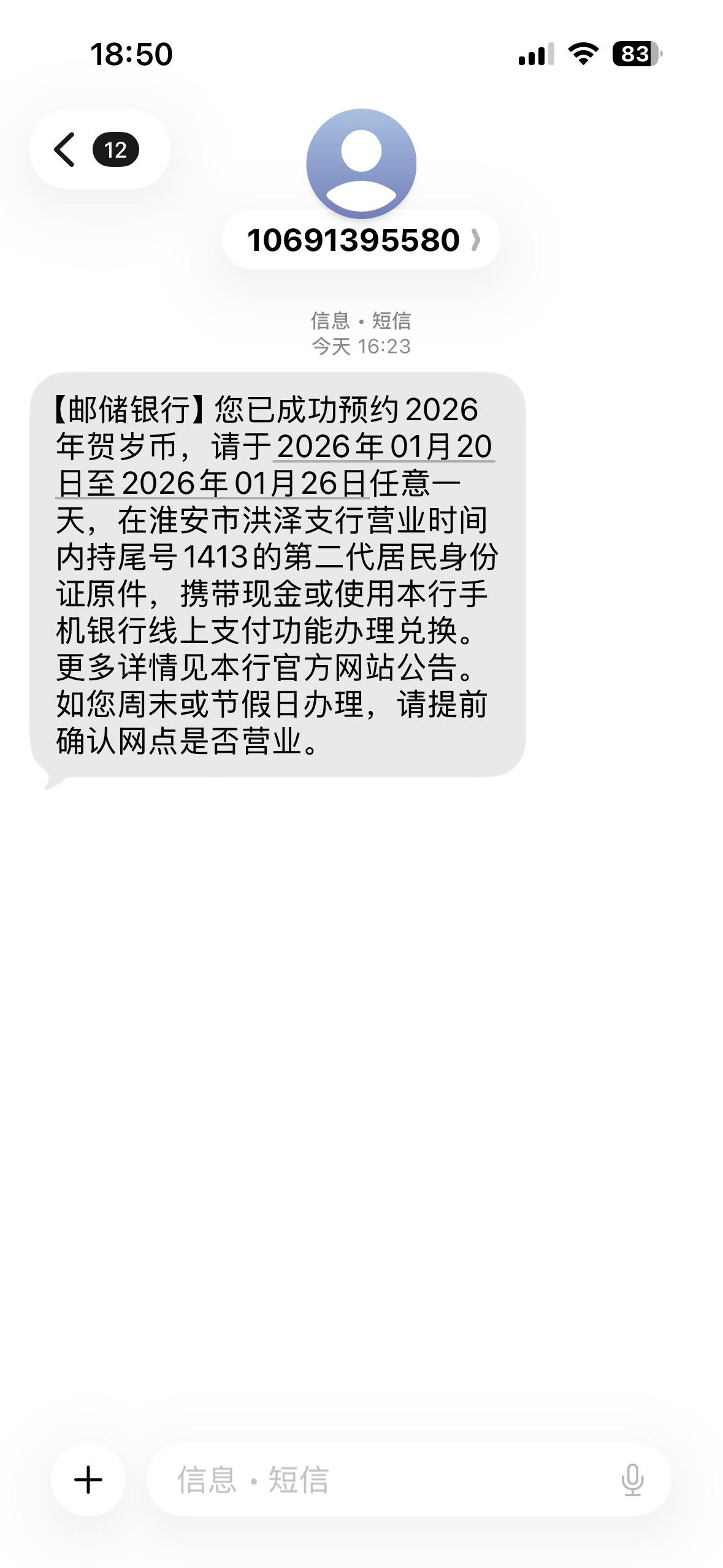Open contact details for 10691395580
The height and width of the screenshot is (1568, 723).
coord(361,240)
